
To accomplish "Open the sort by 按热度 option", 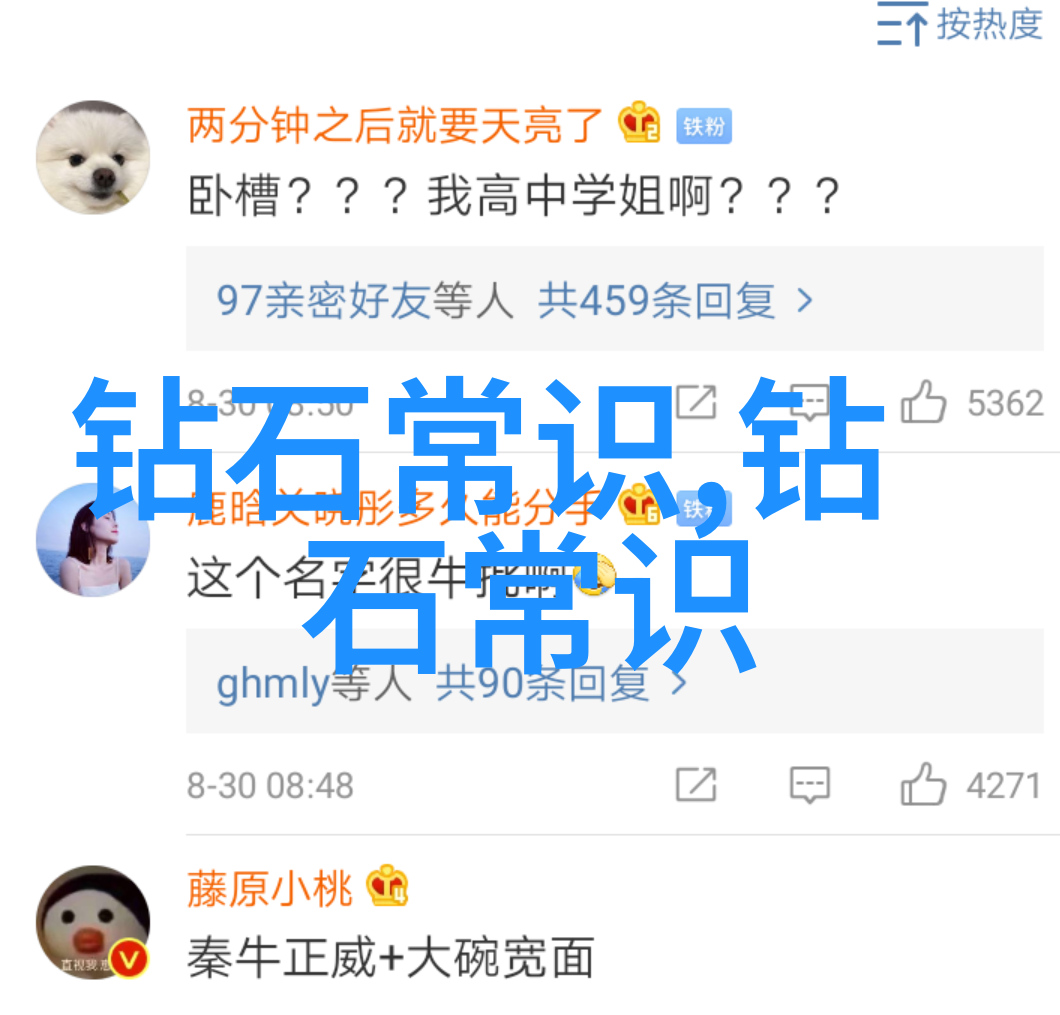I will point(960,24).
